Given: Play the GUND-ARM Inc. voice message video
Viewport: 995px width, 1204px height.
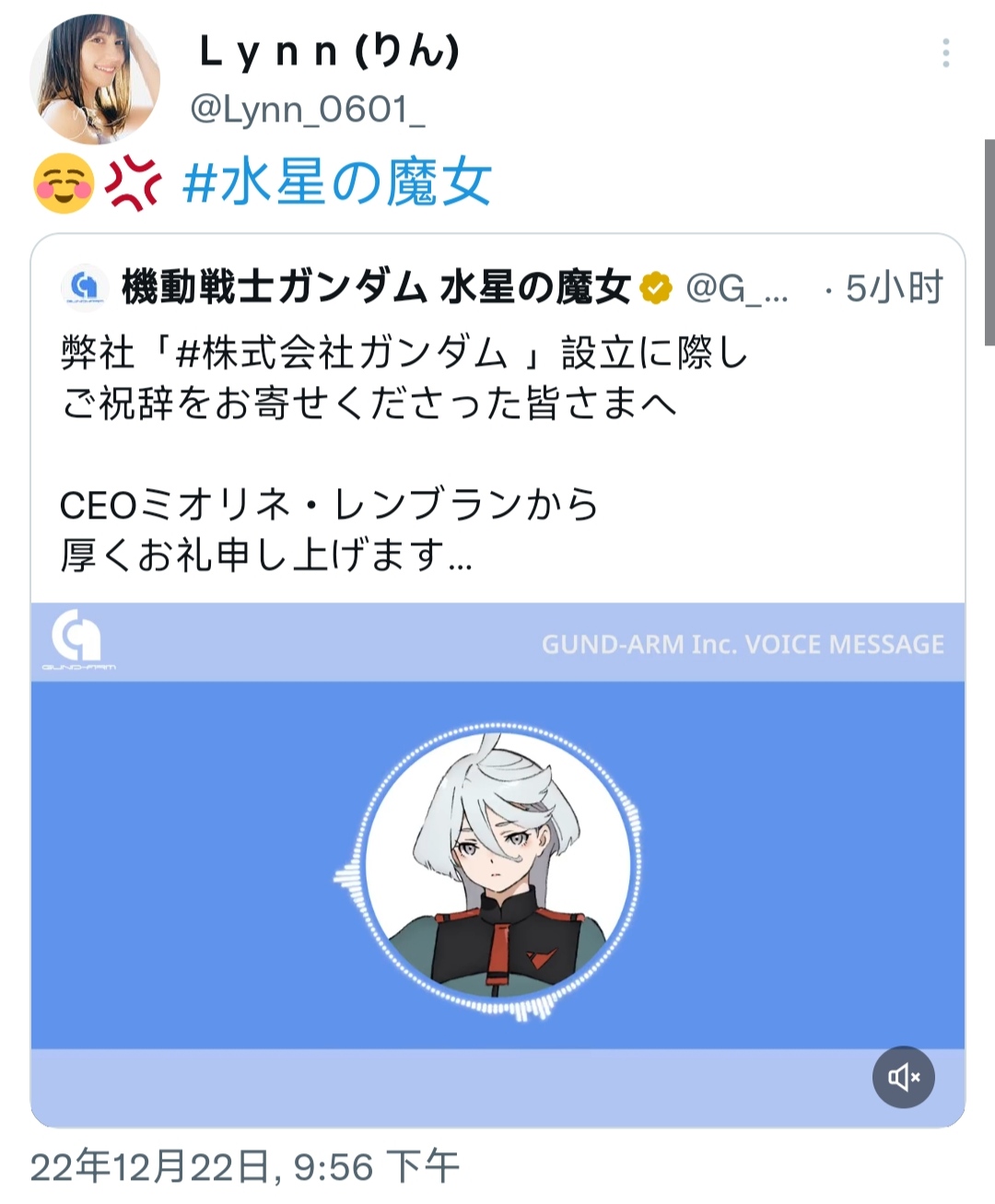Looking at the screenshot, I should click(497, 866).
